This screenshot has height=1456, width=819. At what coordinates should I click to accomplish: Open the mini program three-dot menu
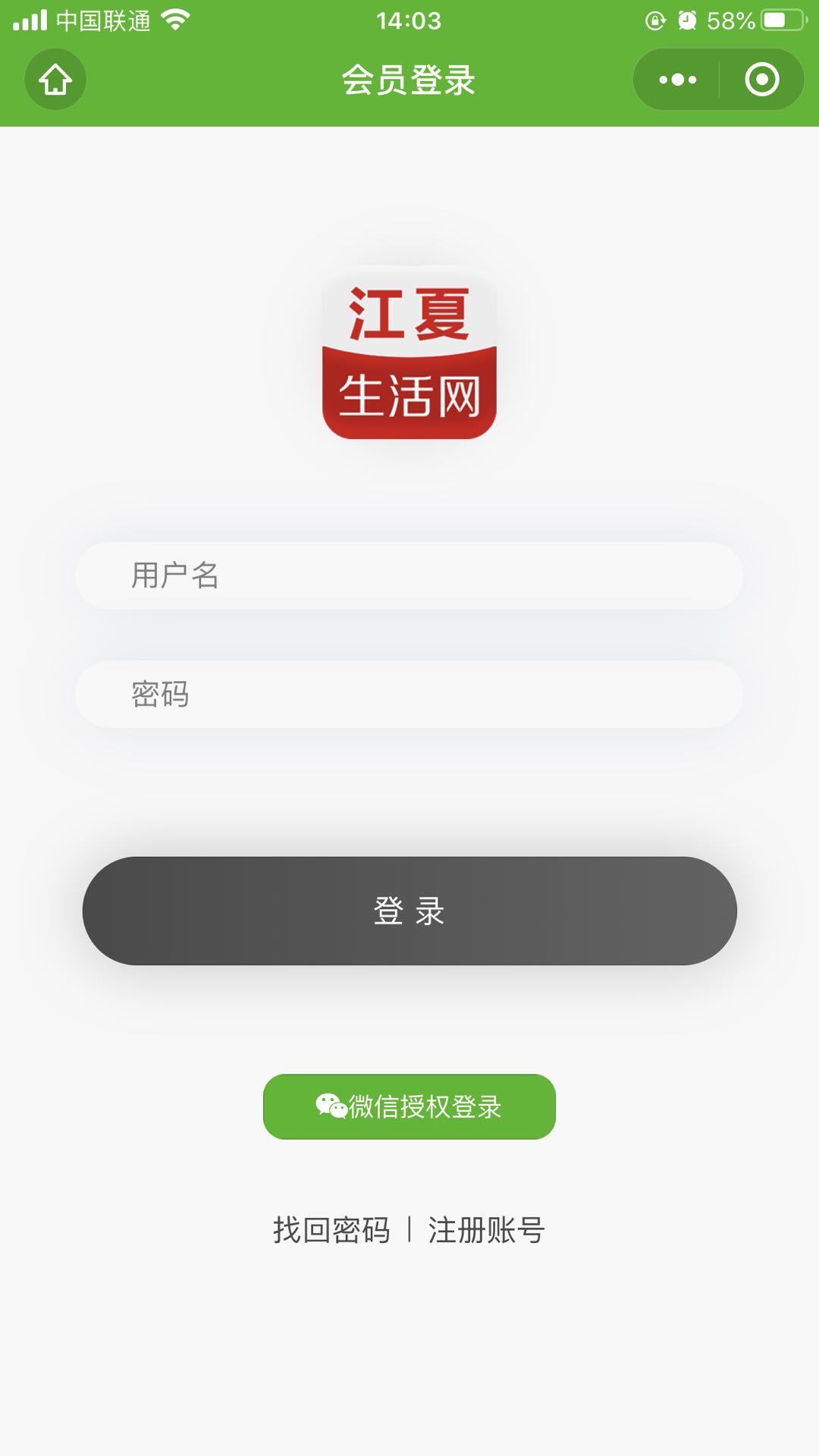click(677, 80)
